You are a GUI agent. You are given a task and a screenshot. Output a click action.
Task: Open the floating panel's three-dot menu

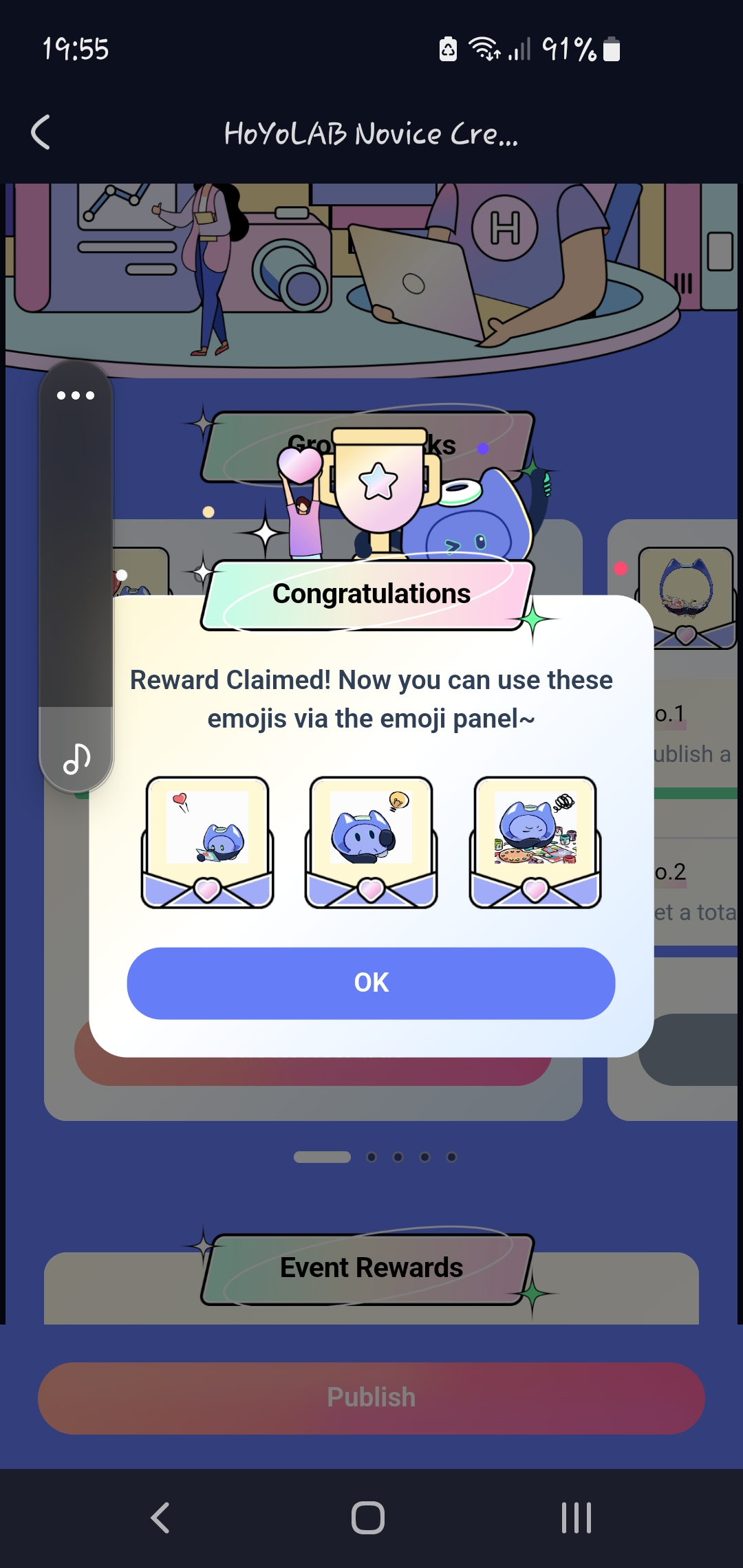coord(76,395)
